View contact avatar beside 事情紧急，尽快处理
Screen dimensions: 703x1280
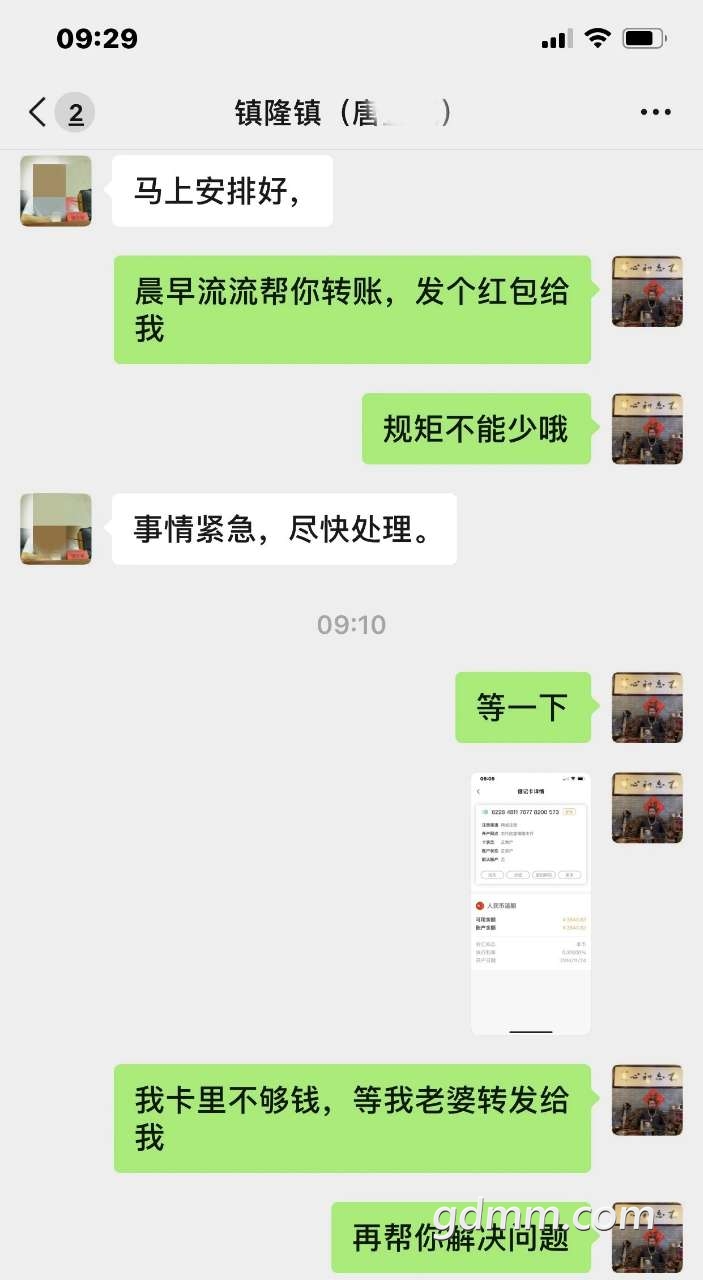(x=56, y=528)
